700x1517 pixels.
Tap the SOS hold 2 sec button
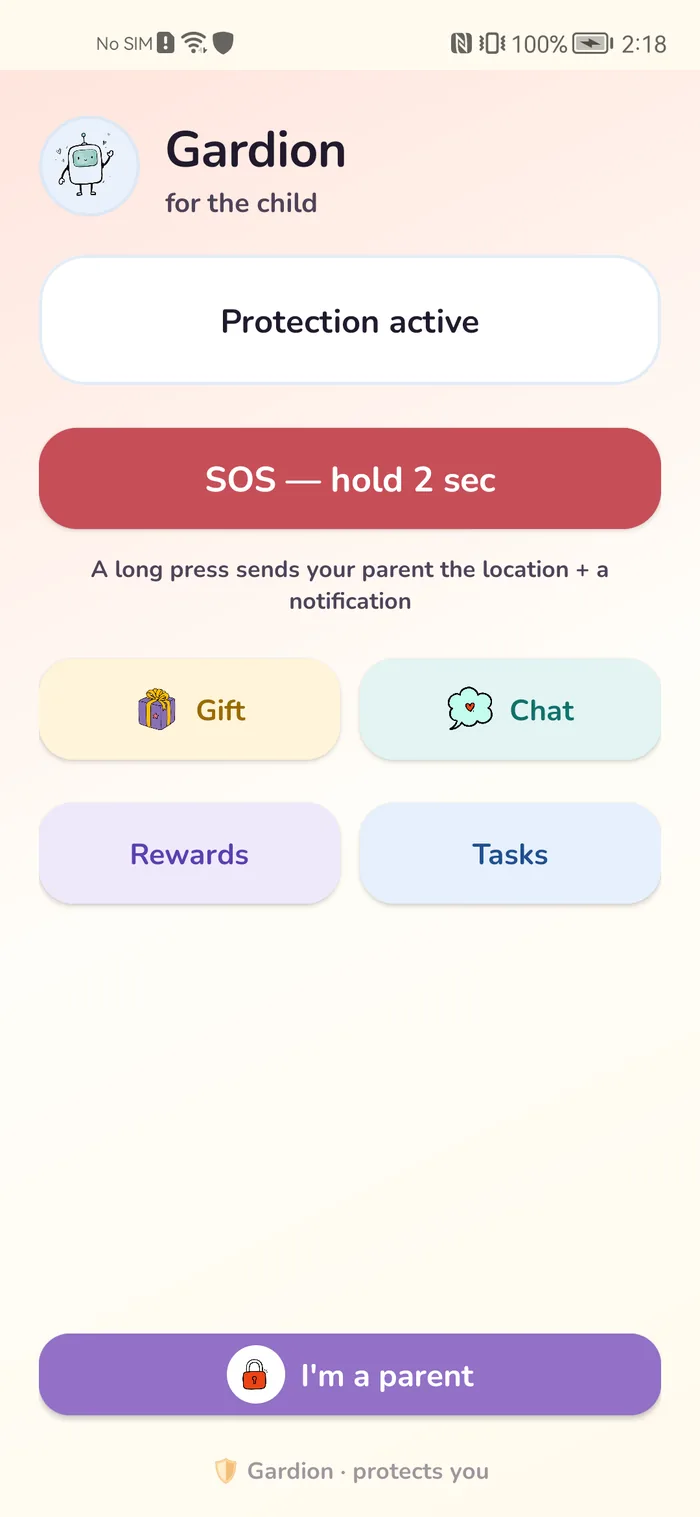pos(350,479)
